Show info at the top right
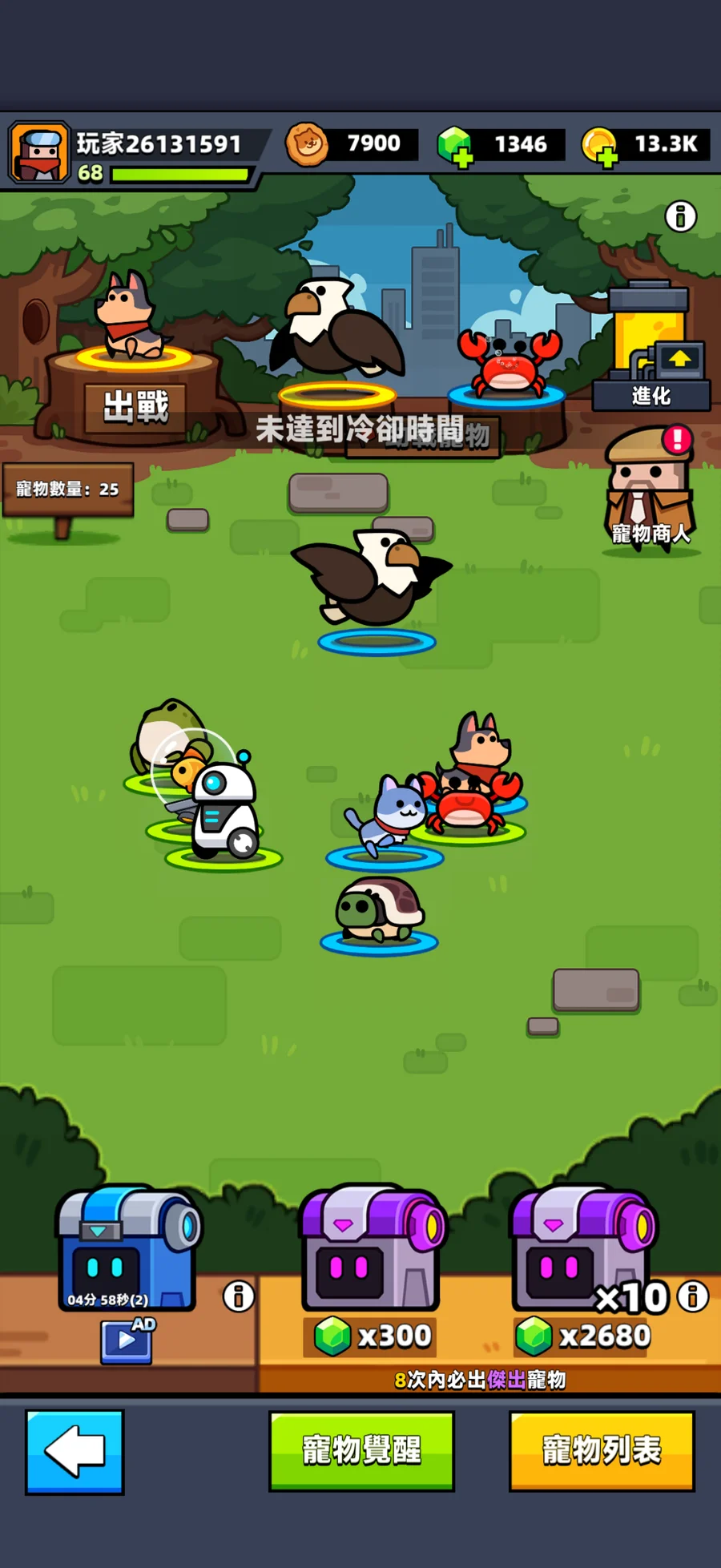721x1568 pixels. click(x=681, y=216)
